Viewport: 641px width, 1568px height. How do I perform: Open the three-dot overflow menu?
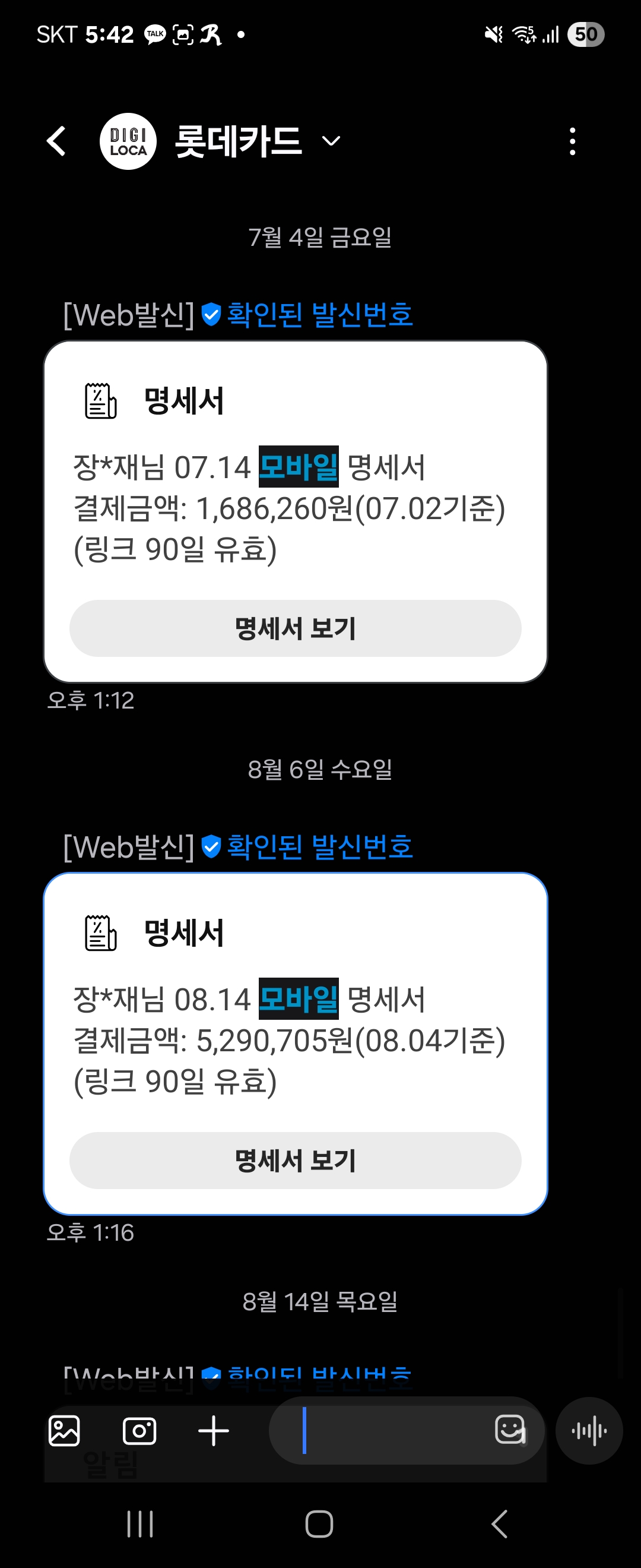[572, 141]
